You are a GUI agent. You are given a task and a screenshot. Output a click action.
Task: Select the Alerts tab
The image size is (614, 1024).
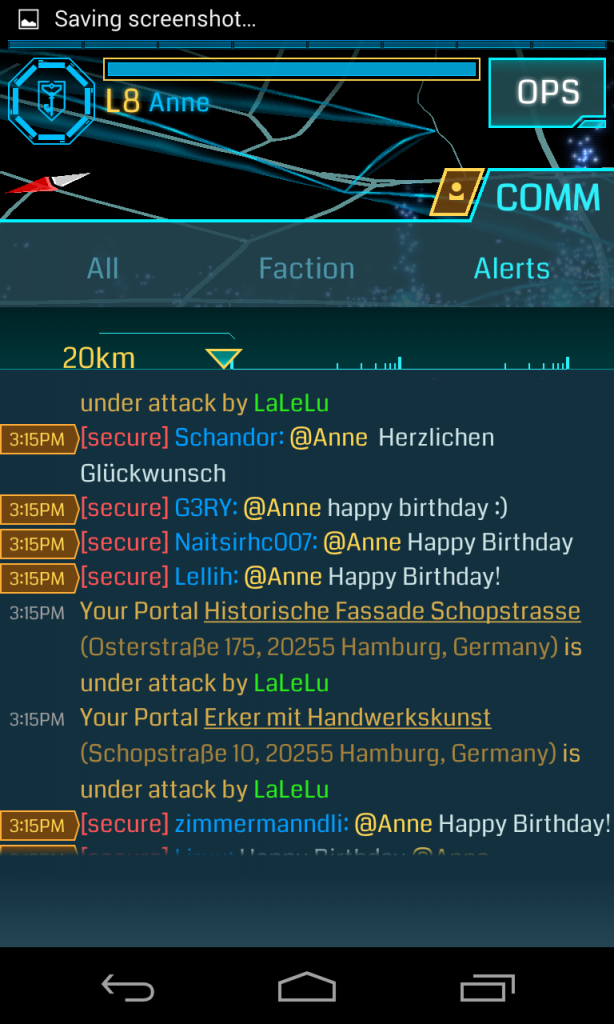511,268
